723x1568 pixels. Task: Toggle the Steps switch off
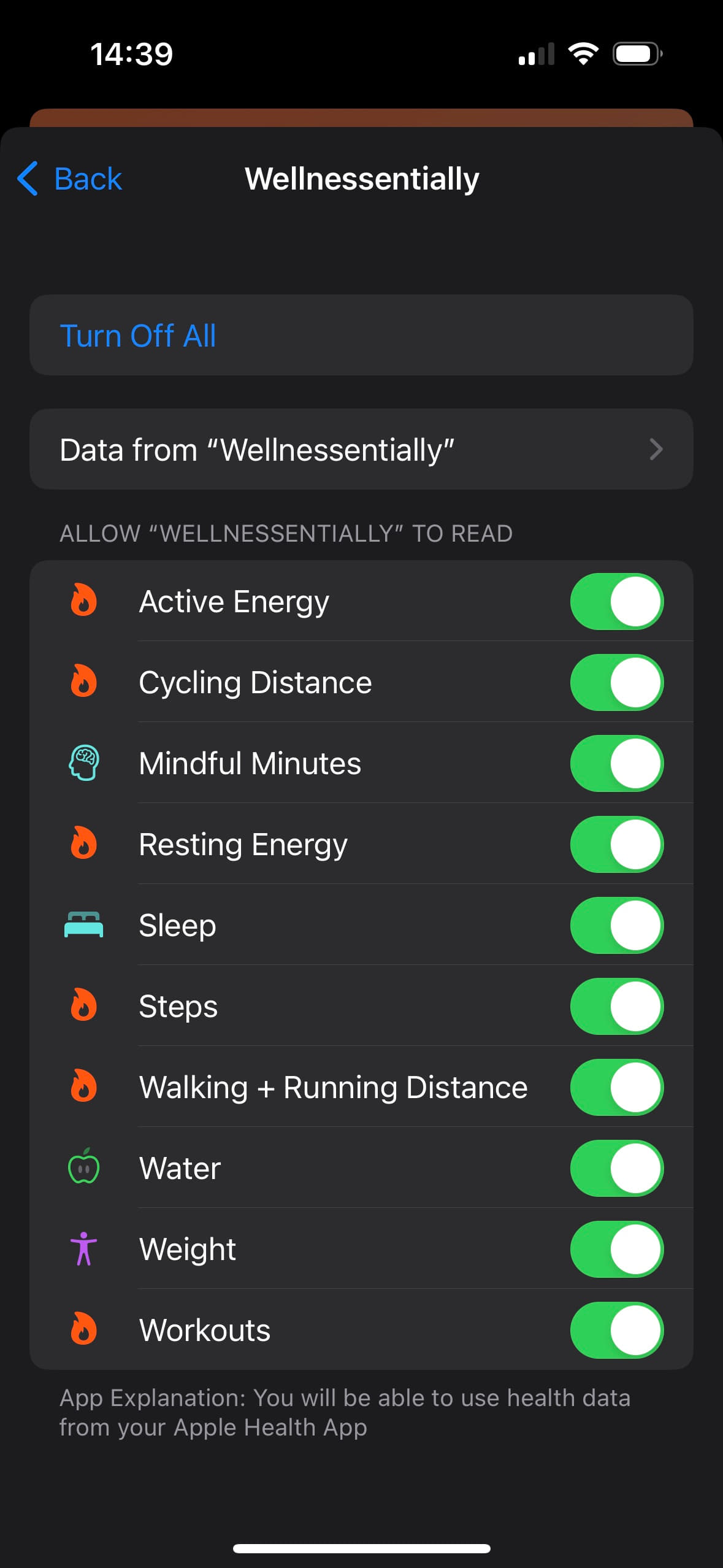pyautogui.click(x=616, y=1006)
